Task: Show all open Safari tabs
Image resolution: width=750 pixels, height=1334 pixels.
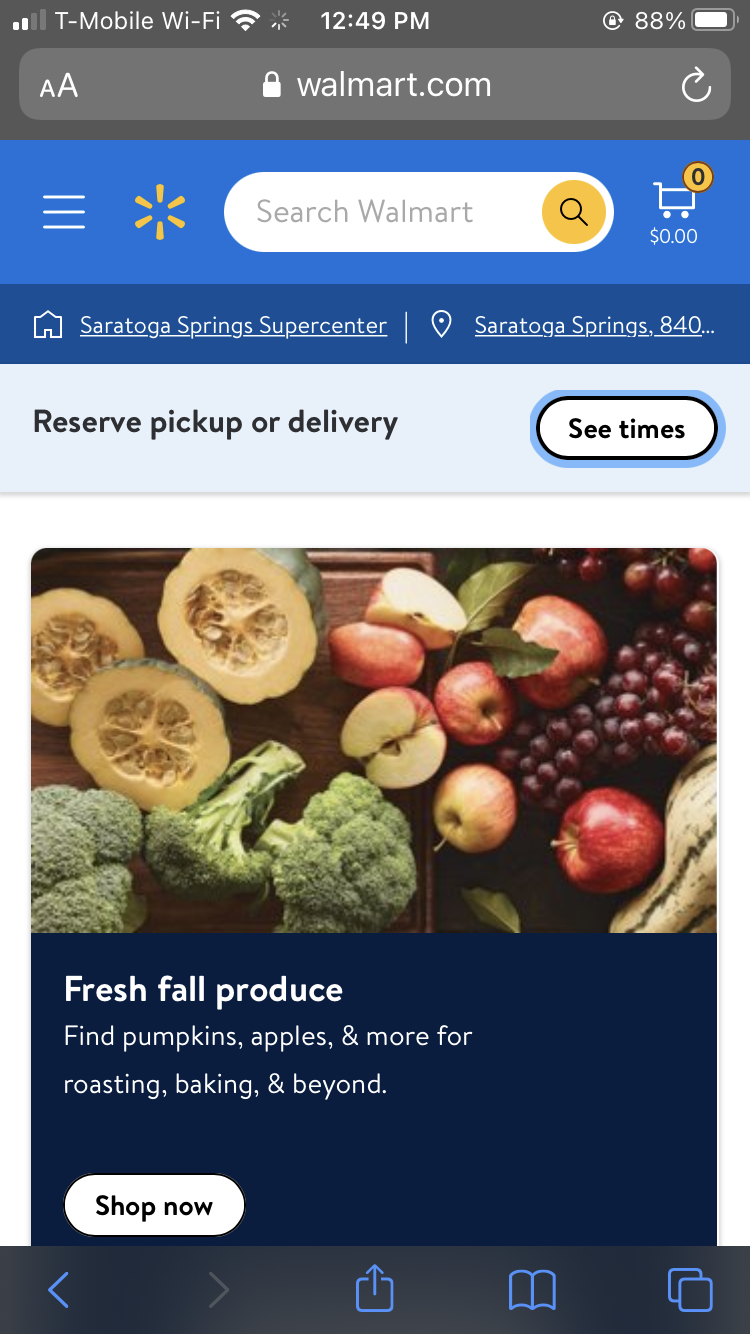Action: pyautogui.click(x=689, y=1289)
